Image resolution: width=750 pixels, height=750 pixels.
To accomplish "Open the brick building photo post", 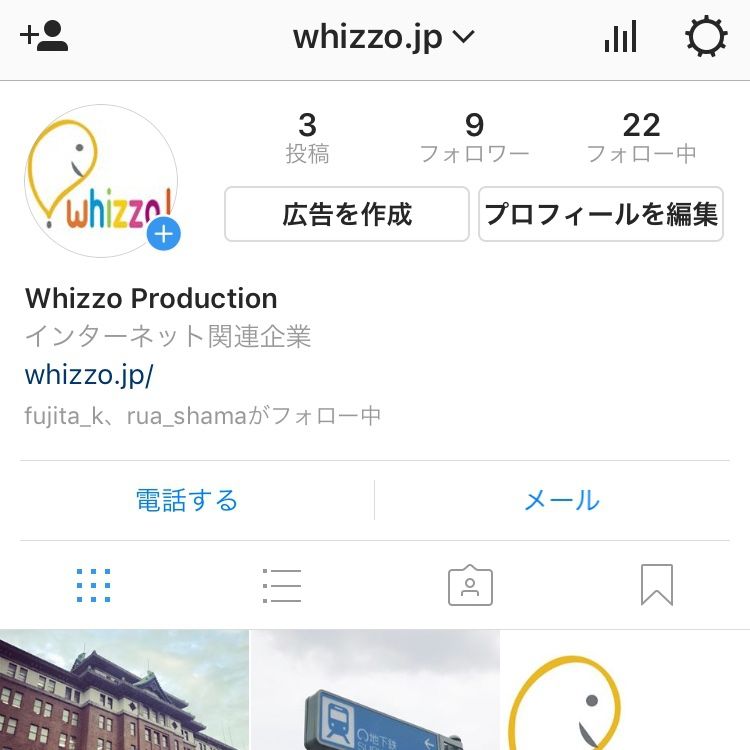I will [124, 692].
